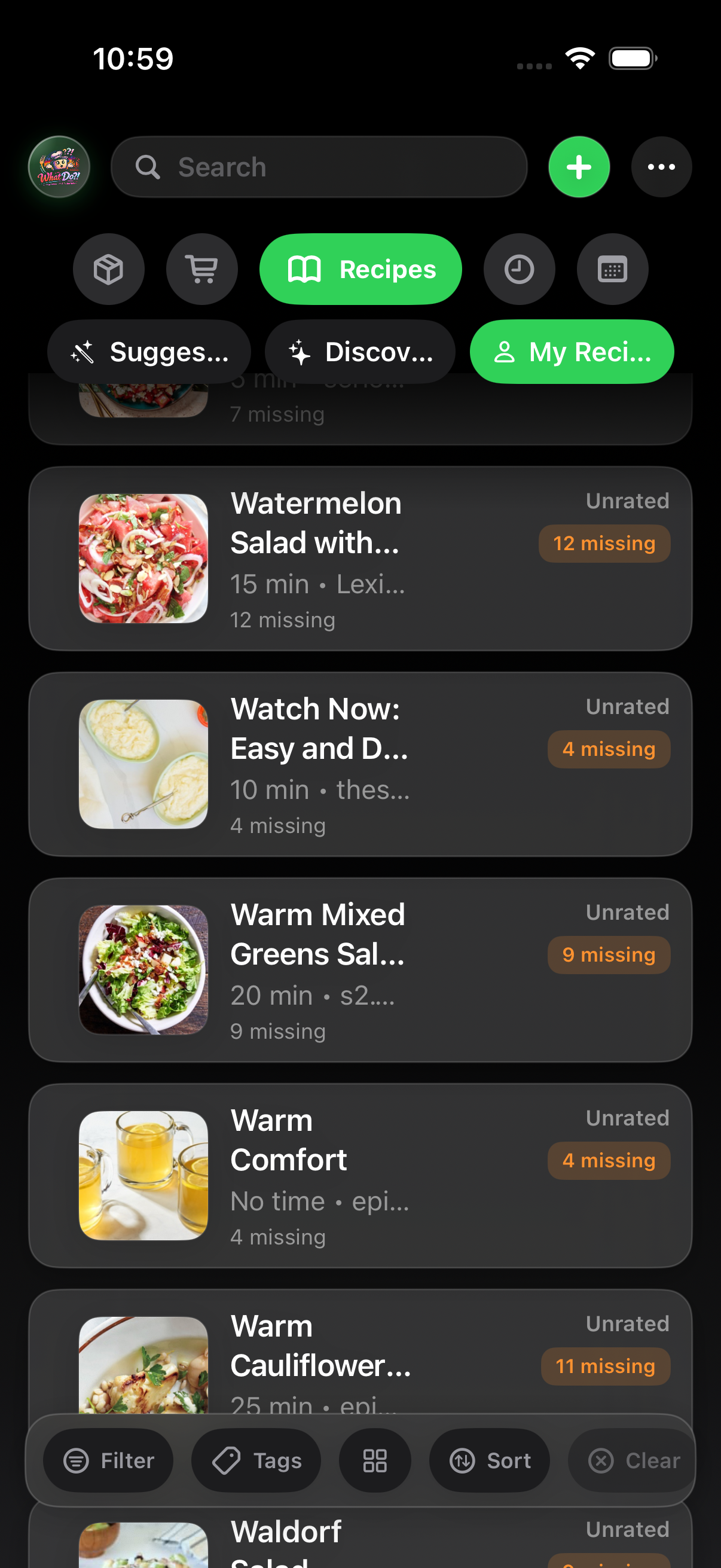Open the more options ellipsis menu
Viewport: 721px width, 1568px height.
point(661,167)
